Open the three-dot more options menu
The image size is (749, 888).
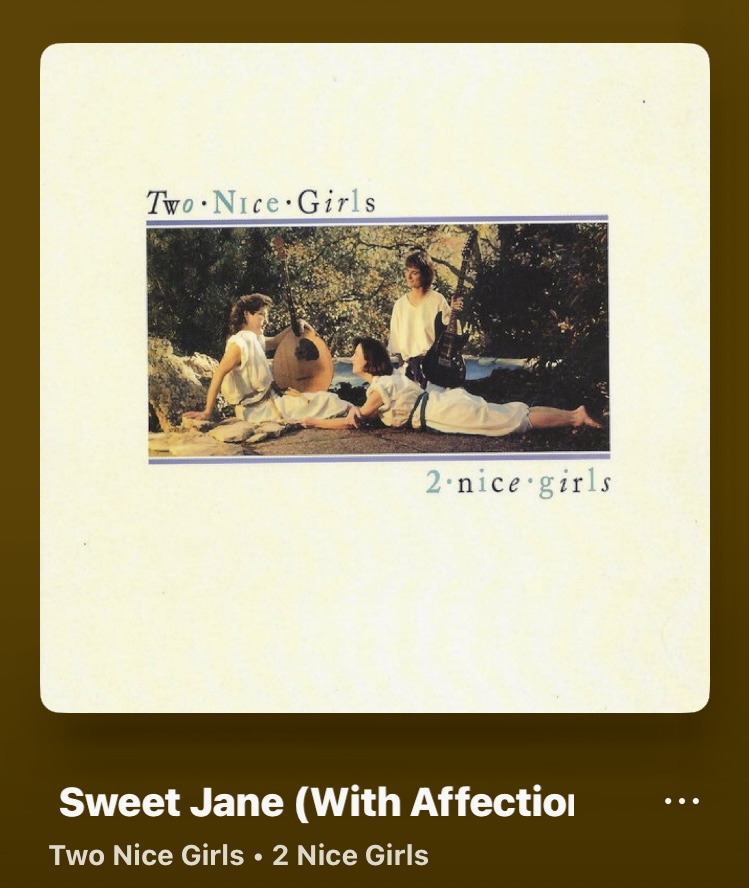(682, 801)
